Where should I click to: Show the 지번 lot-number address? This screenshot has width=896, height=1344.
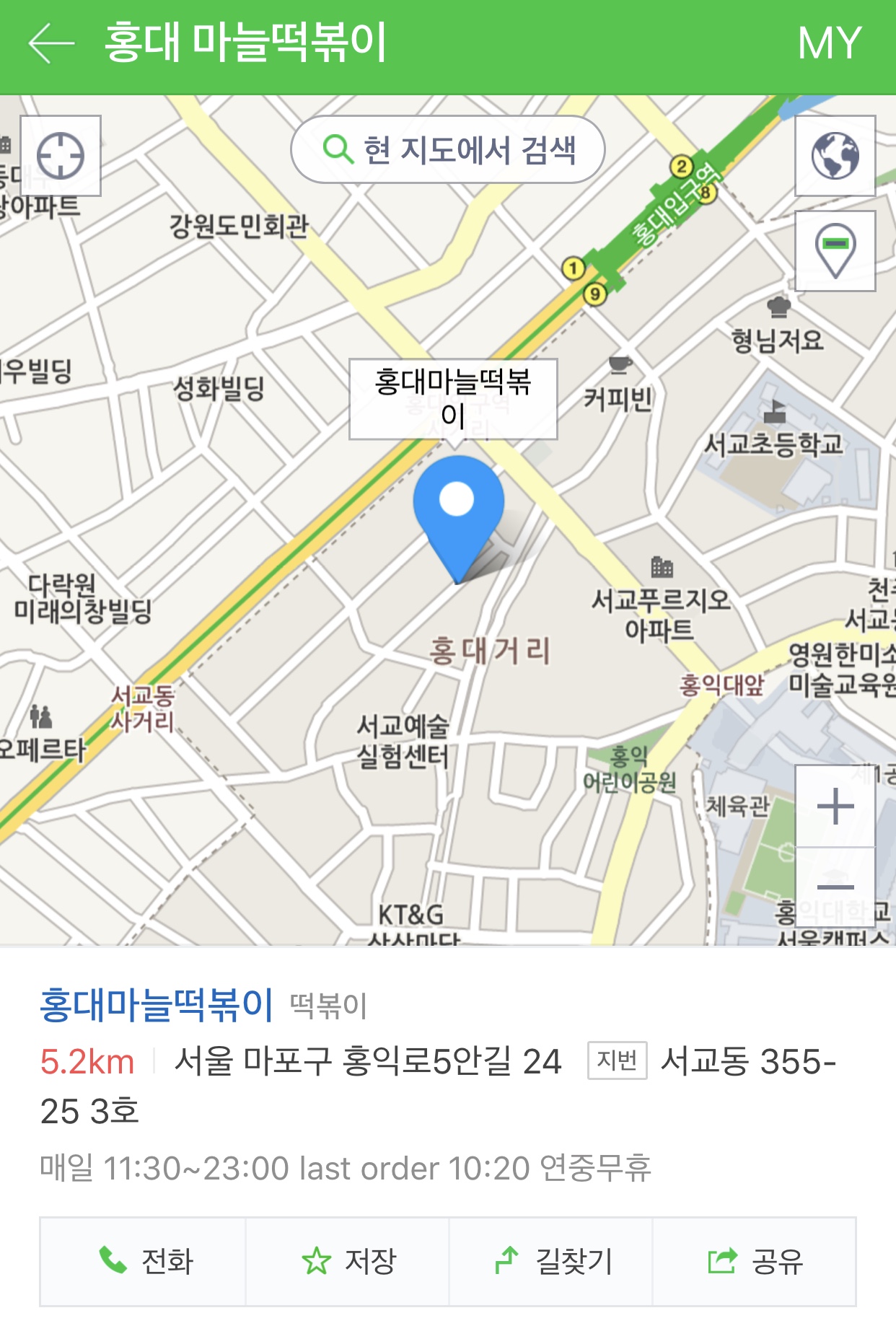point(617,1060)
